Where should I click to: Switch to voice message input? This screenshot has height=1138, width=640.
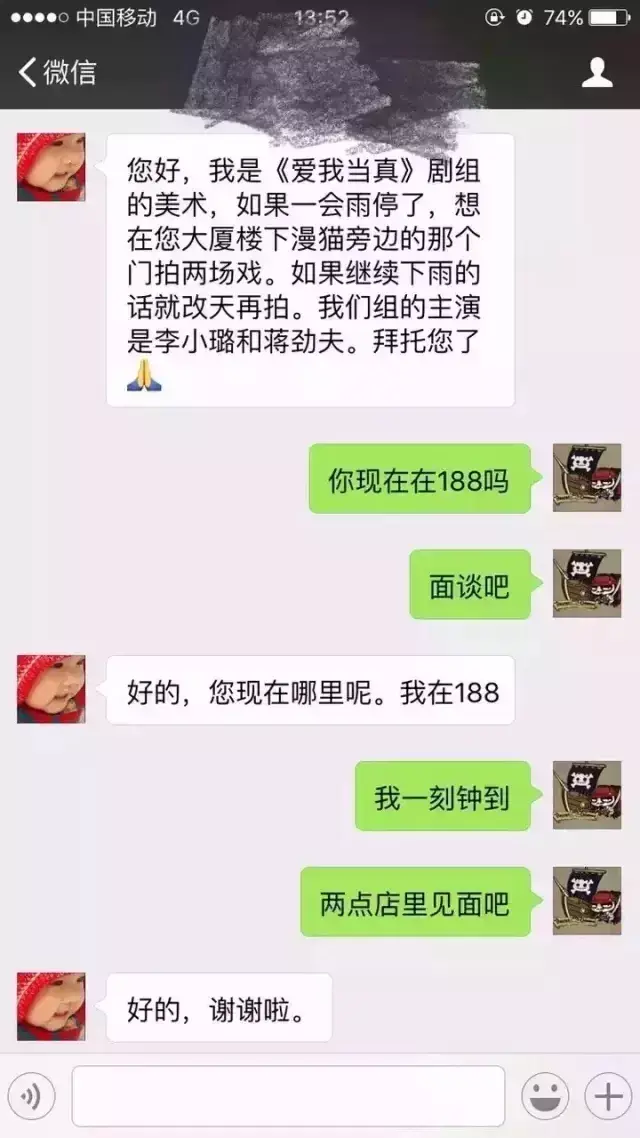coord(33,1097)
